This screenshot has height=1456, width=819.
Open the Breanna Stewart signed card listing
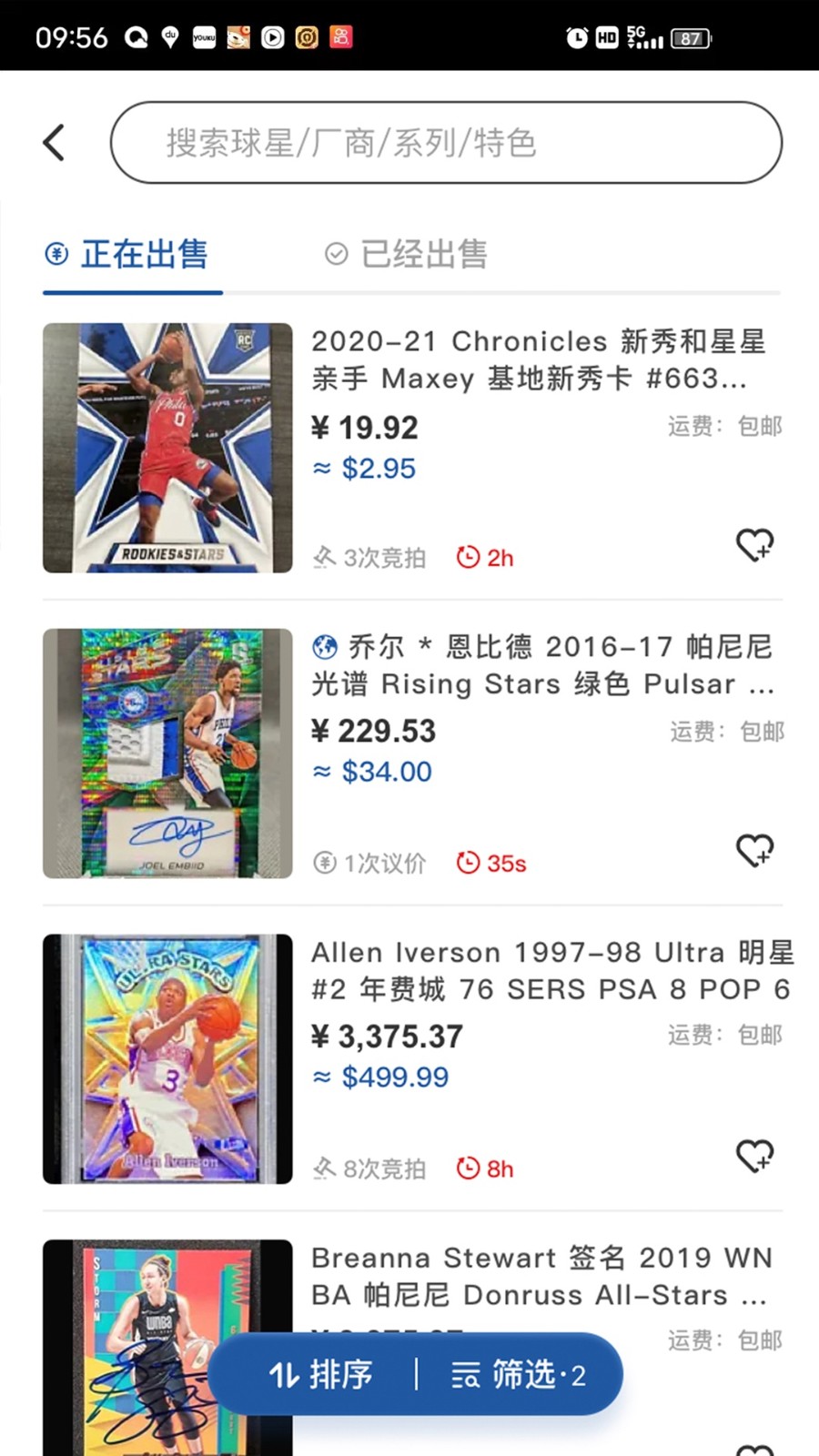point(541,1276)
